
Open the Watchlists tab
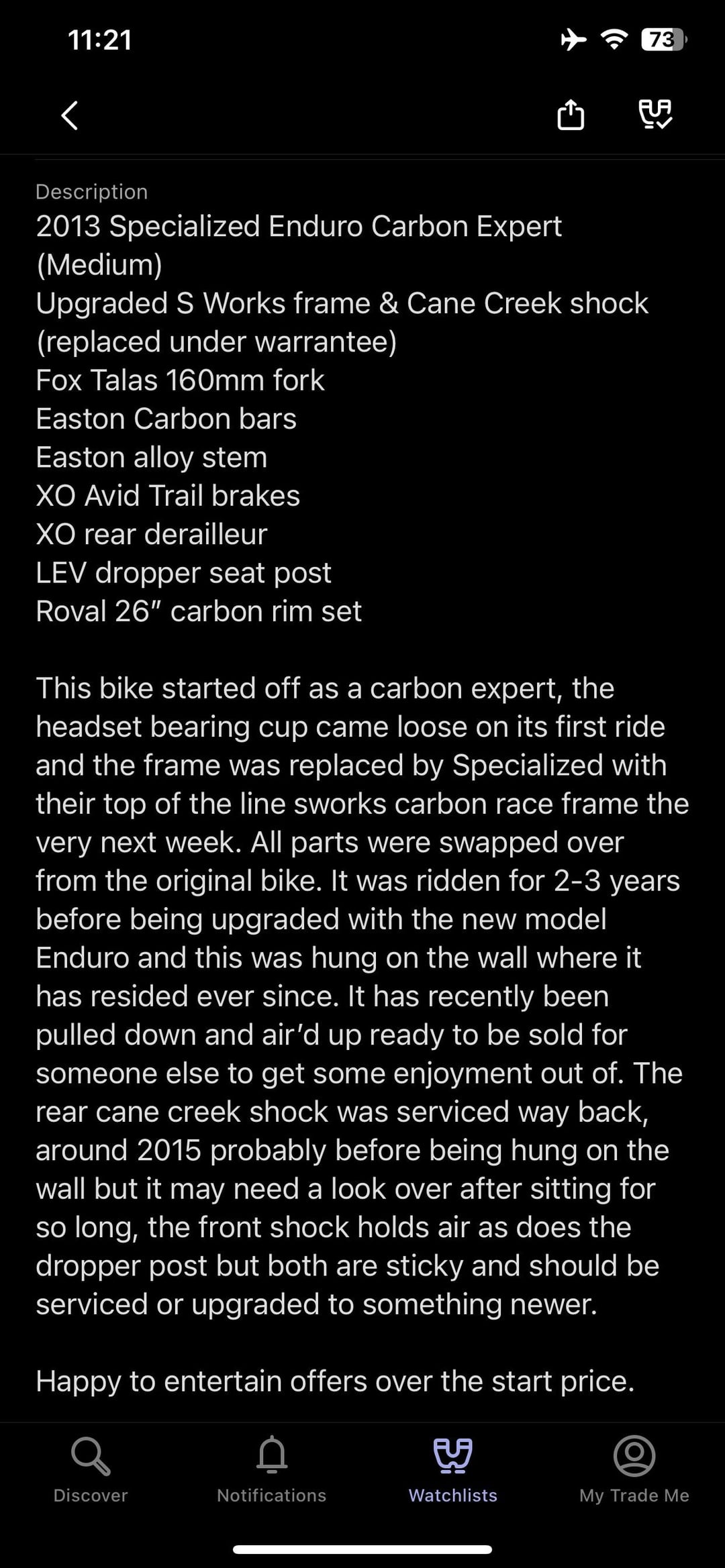point(453,1469)
